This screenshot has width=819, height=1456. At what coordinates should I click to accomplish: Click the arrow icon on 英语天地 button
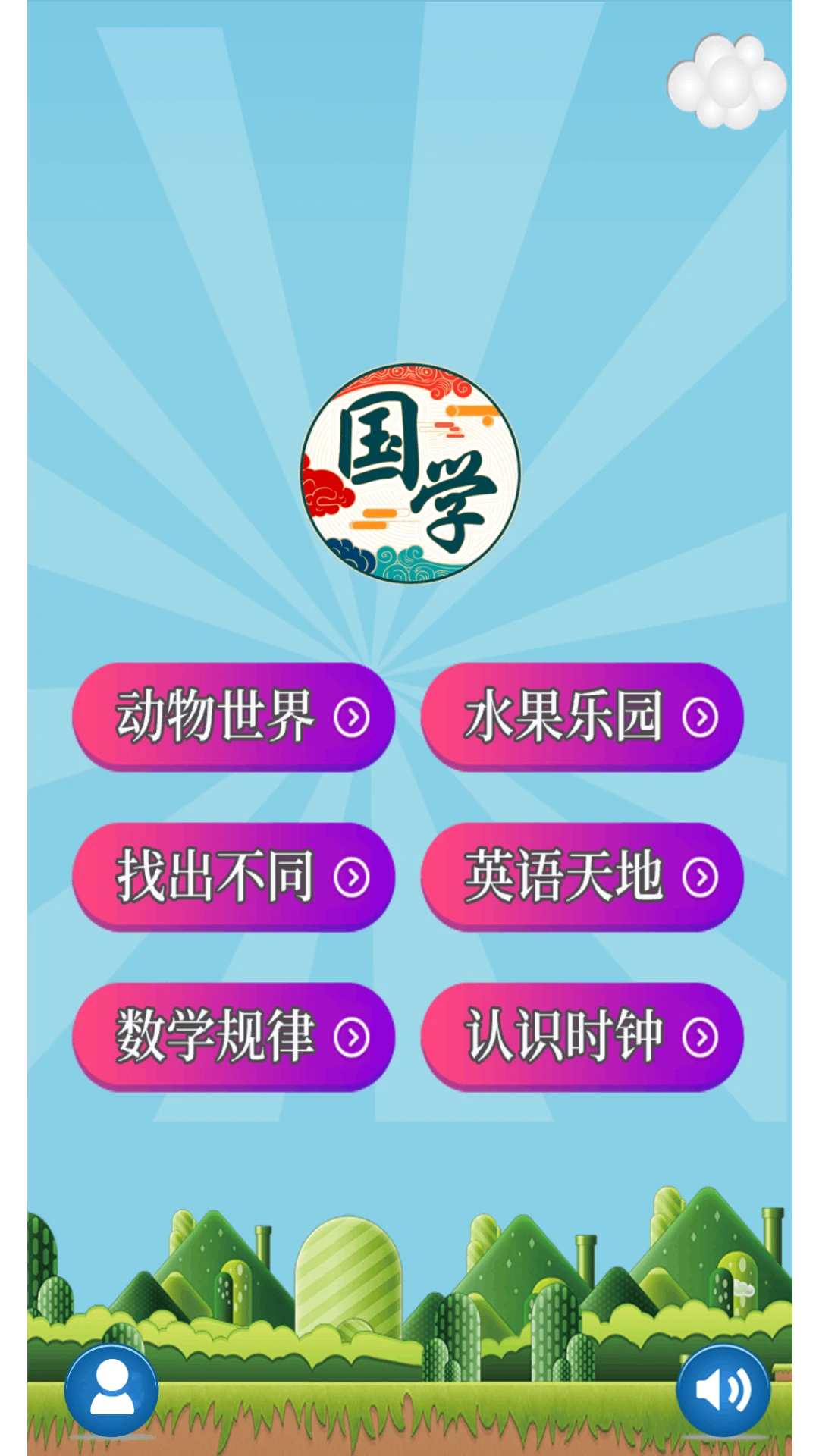(x=701, y=877)
